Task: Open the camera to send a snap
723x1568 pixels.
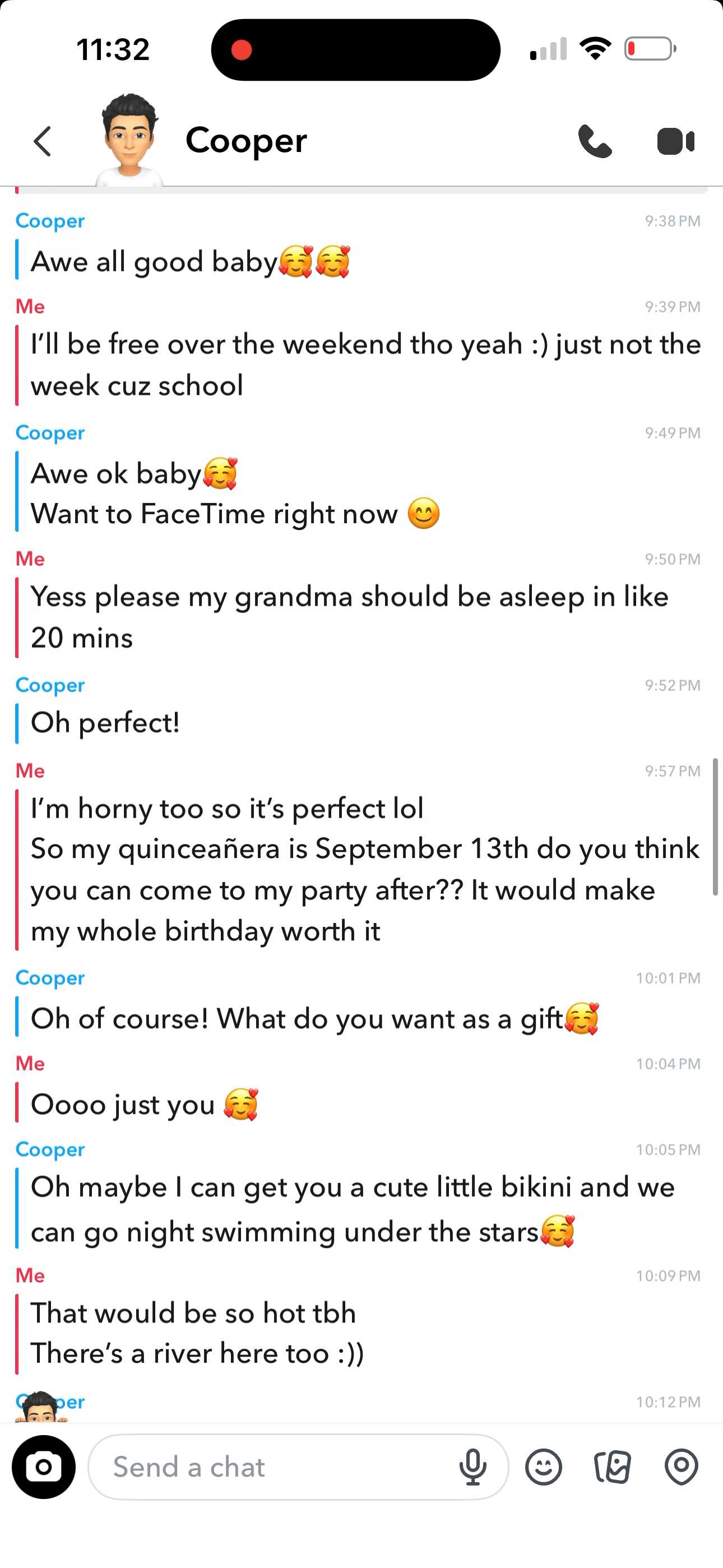Action: [44, 1467]
